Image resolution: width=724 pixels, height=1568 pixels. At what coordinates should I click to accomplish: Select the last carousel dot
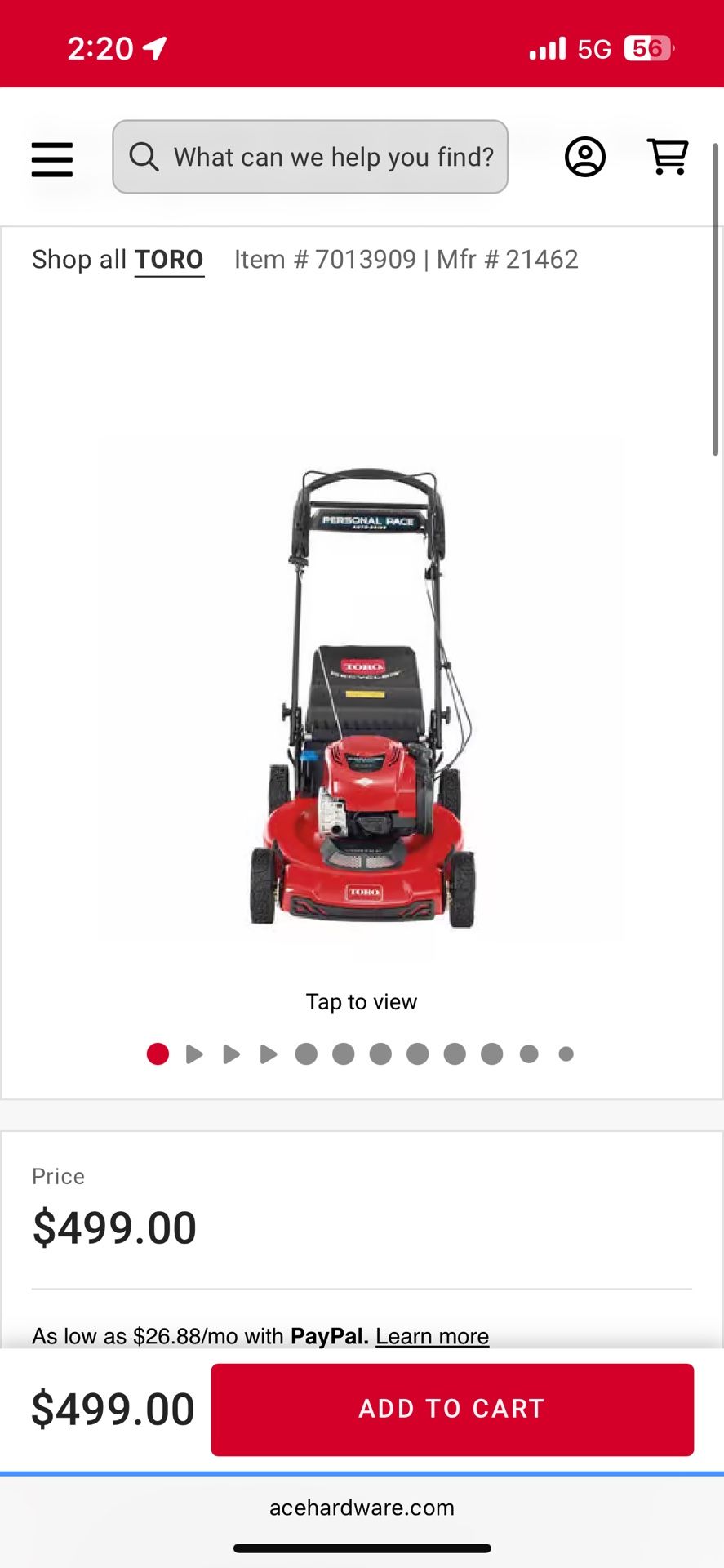click(566, 1053)
